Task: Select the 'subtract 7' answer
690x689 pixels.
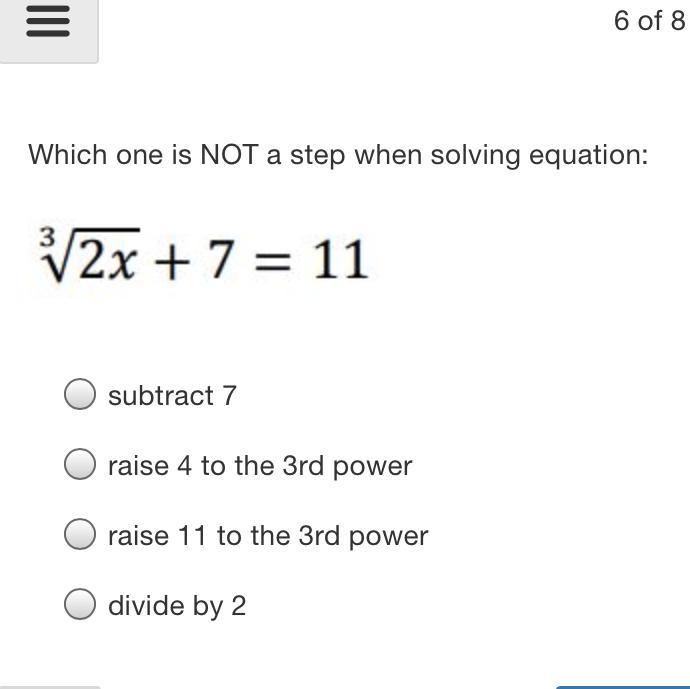Action: (x=80, y=395)
